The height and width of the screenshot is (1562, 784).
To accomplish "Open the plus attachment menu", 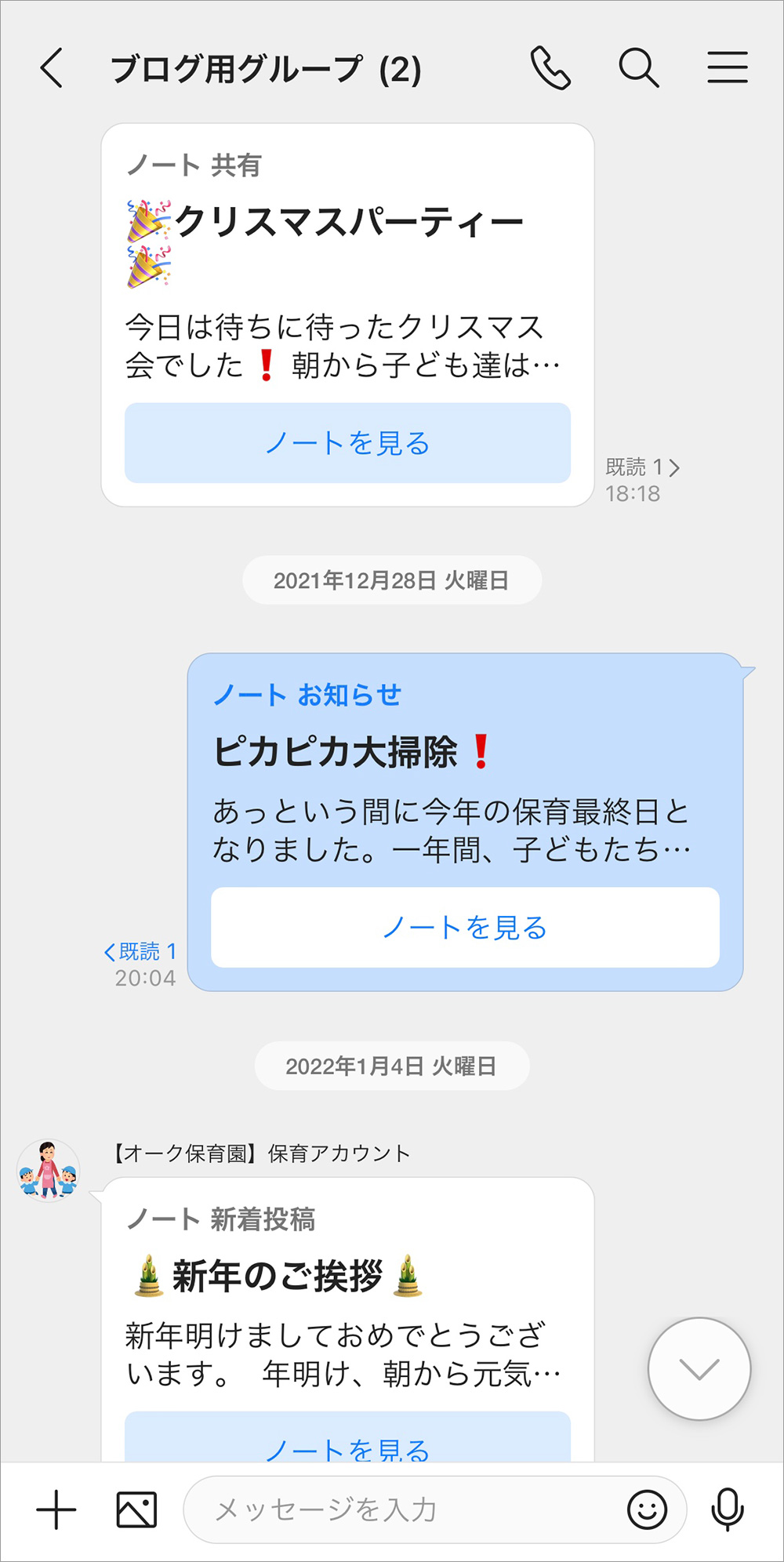I will pos(56,1510).
